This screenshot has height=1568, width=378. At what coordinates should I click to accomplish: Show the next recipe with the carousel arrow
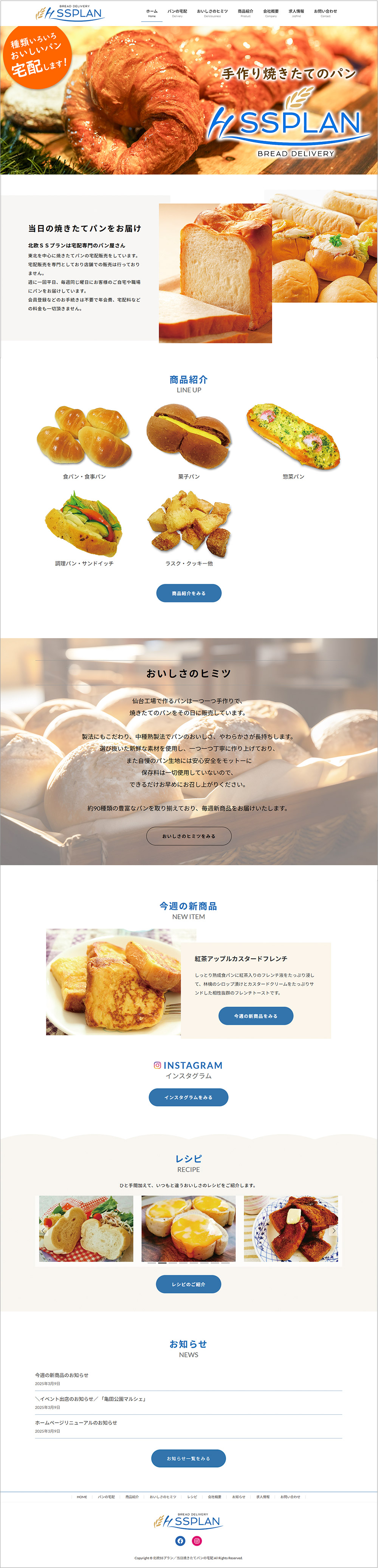pyautogui.click(x=333, y=1231)
